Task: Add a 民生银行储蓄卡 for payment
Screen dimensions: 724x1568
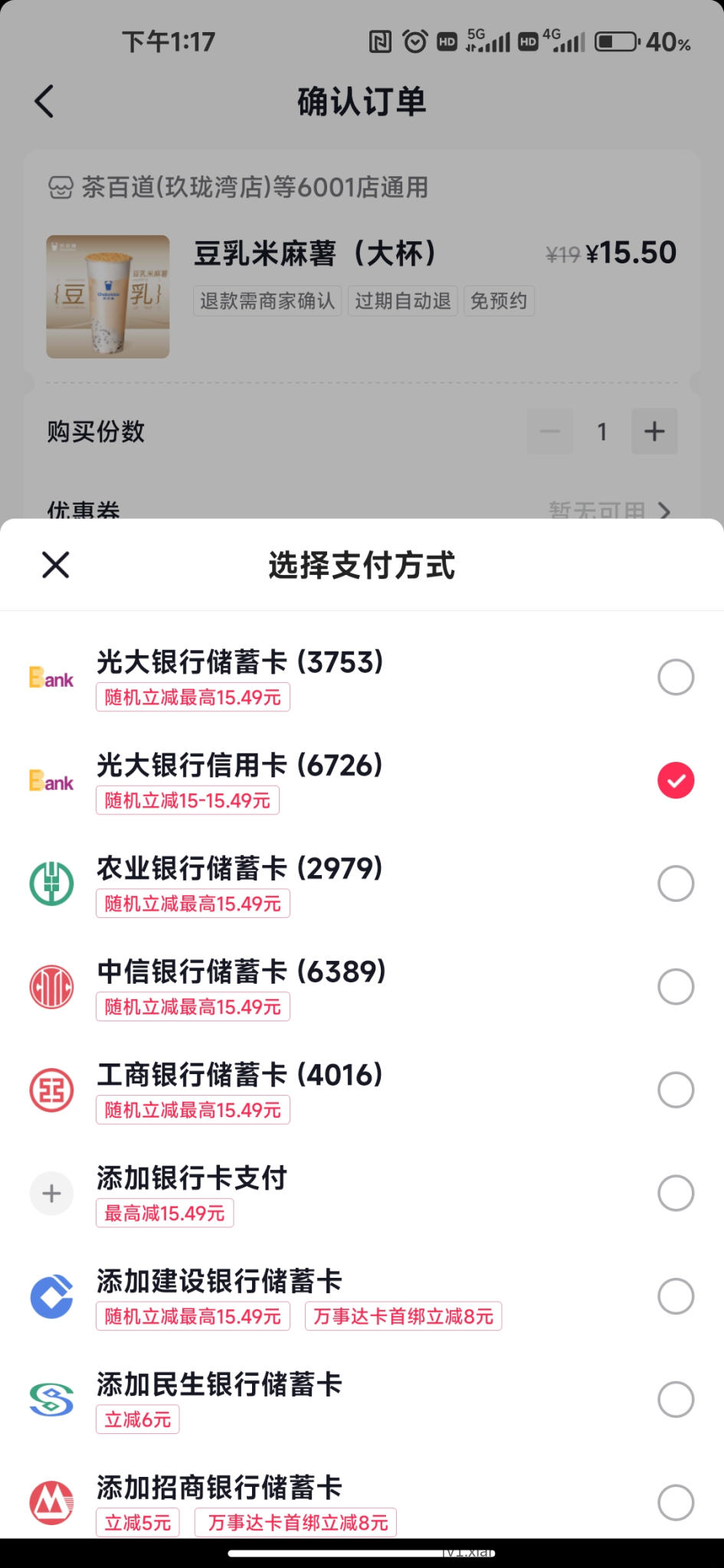Action: [x=675, y=1400]
